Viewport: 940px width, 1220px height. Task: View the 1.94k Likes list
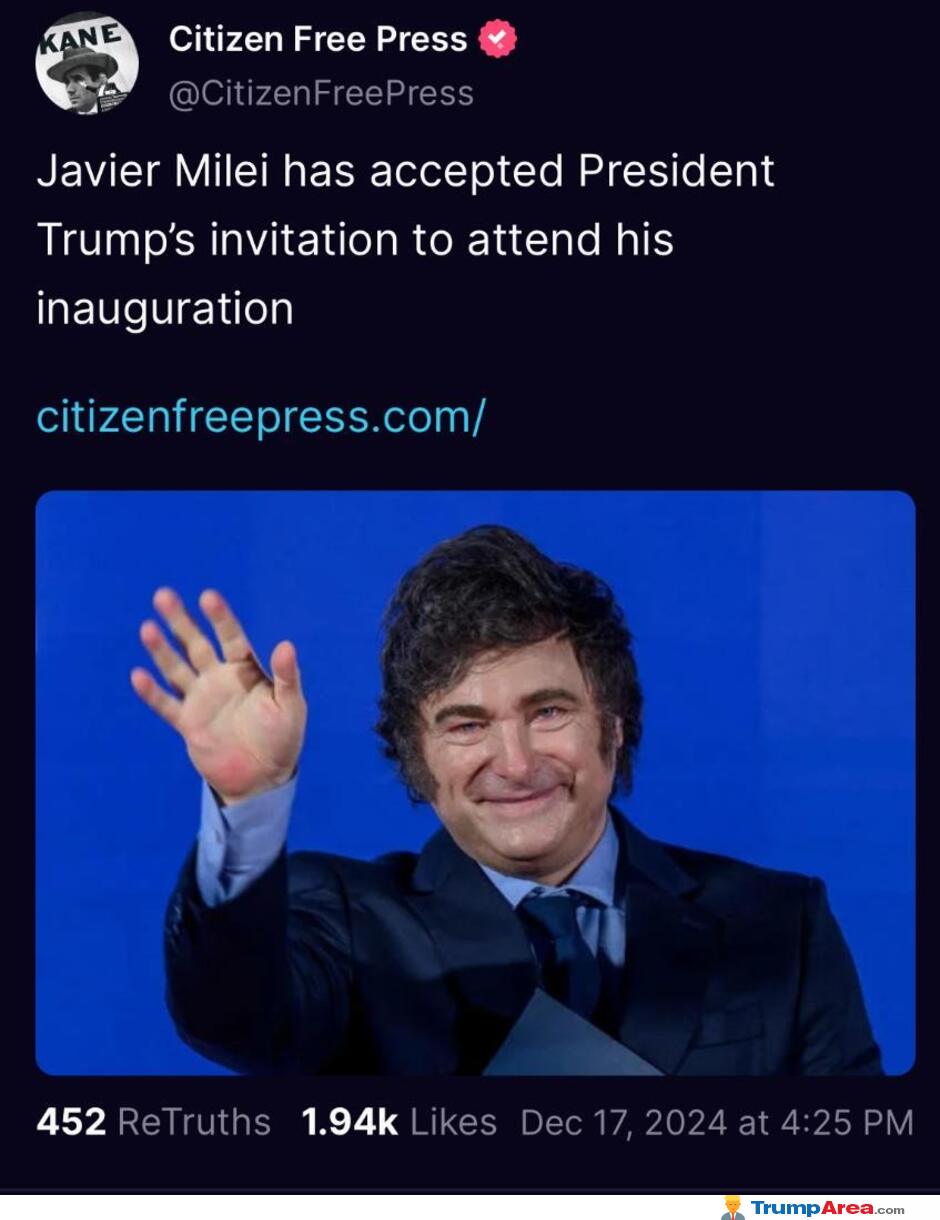pyautogui.click(x=399, y=1122)
